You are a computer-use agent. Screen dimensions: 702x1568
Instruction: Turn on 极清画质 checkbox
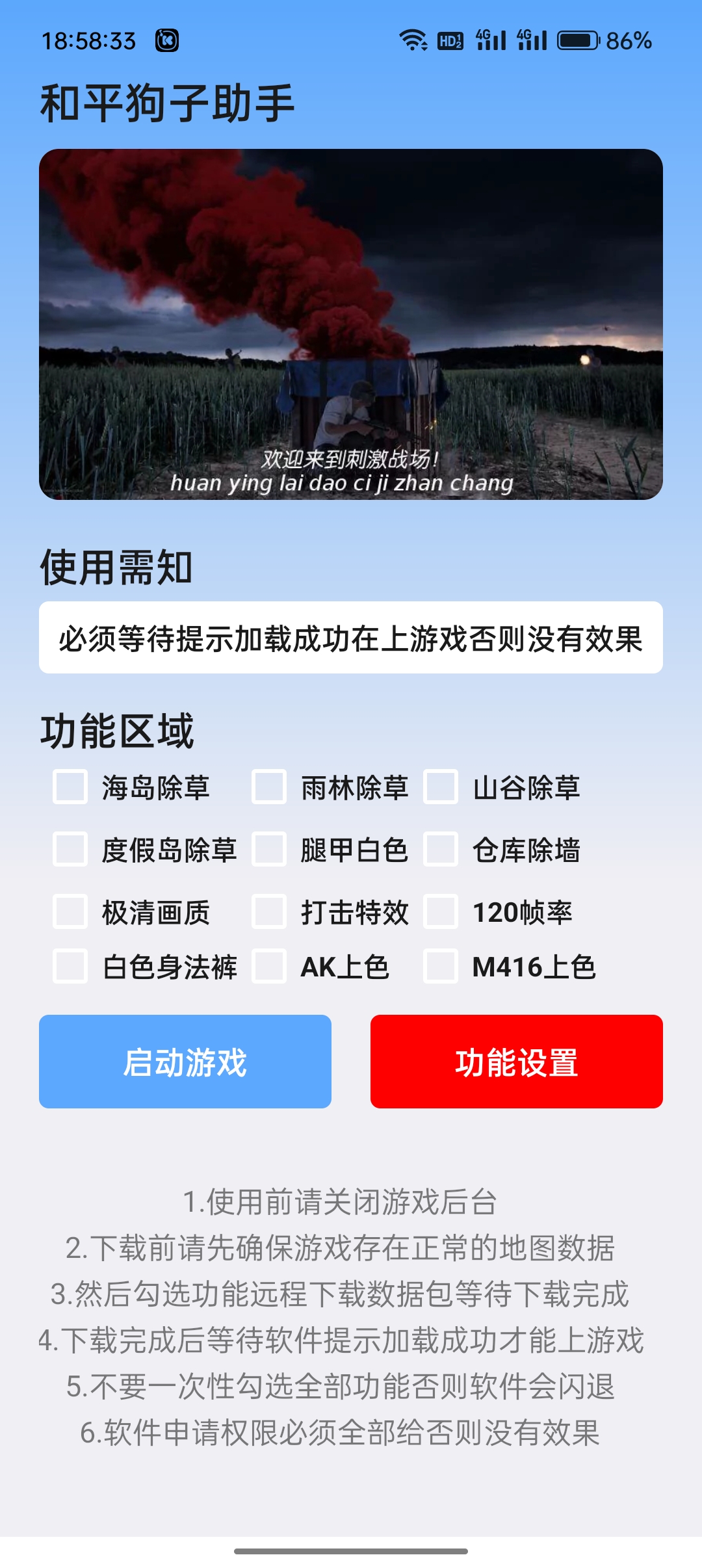(x=70, y=911)
